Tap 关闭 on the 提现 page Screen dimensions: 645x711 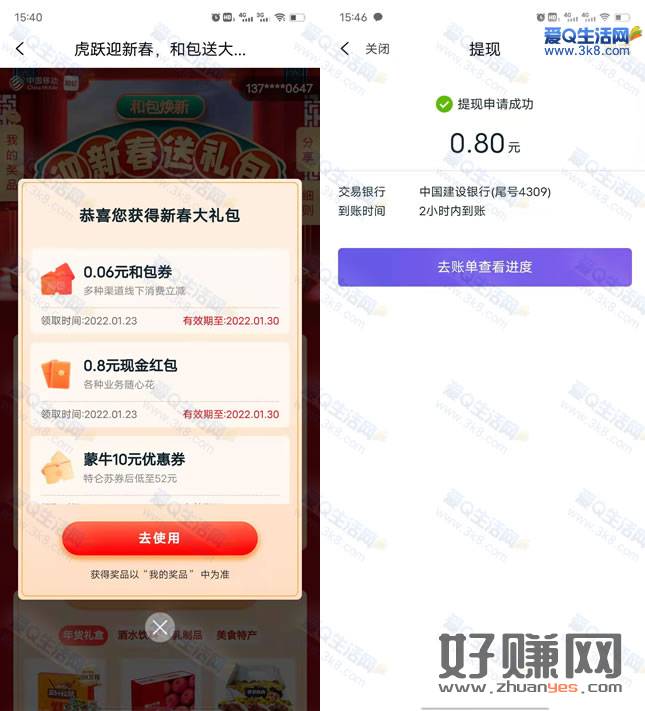377,49
